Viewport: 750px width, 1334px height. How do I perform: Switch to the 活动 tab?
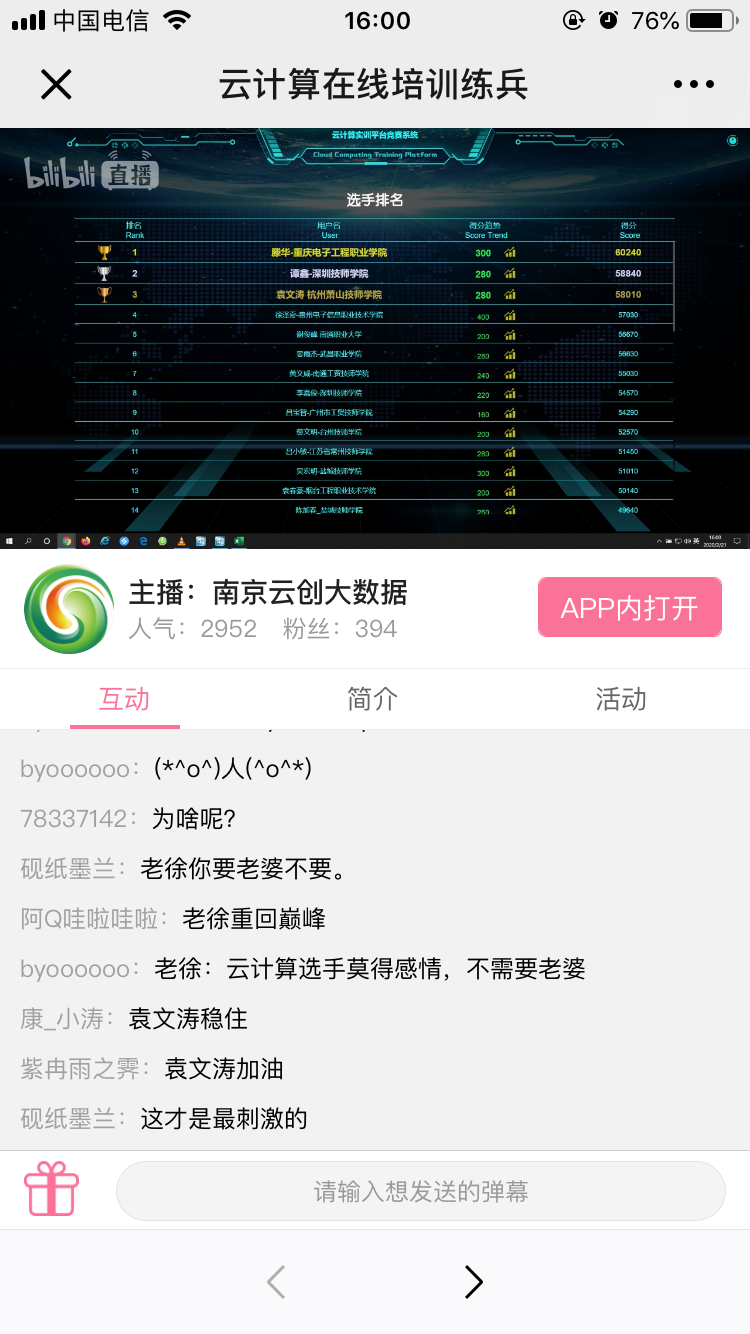click(621, 699)
